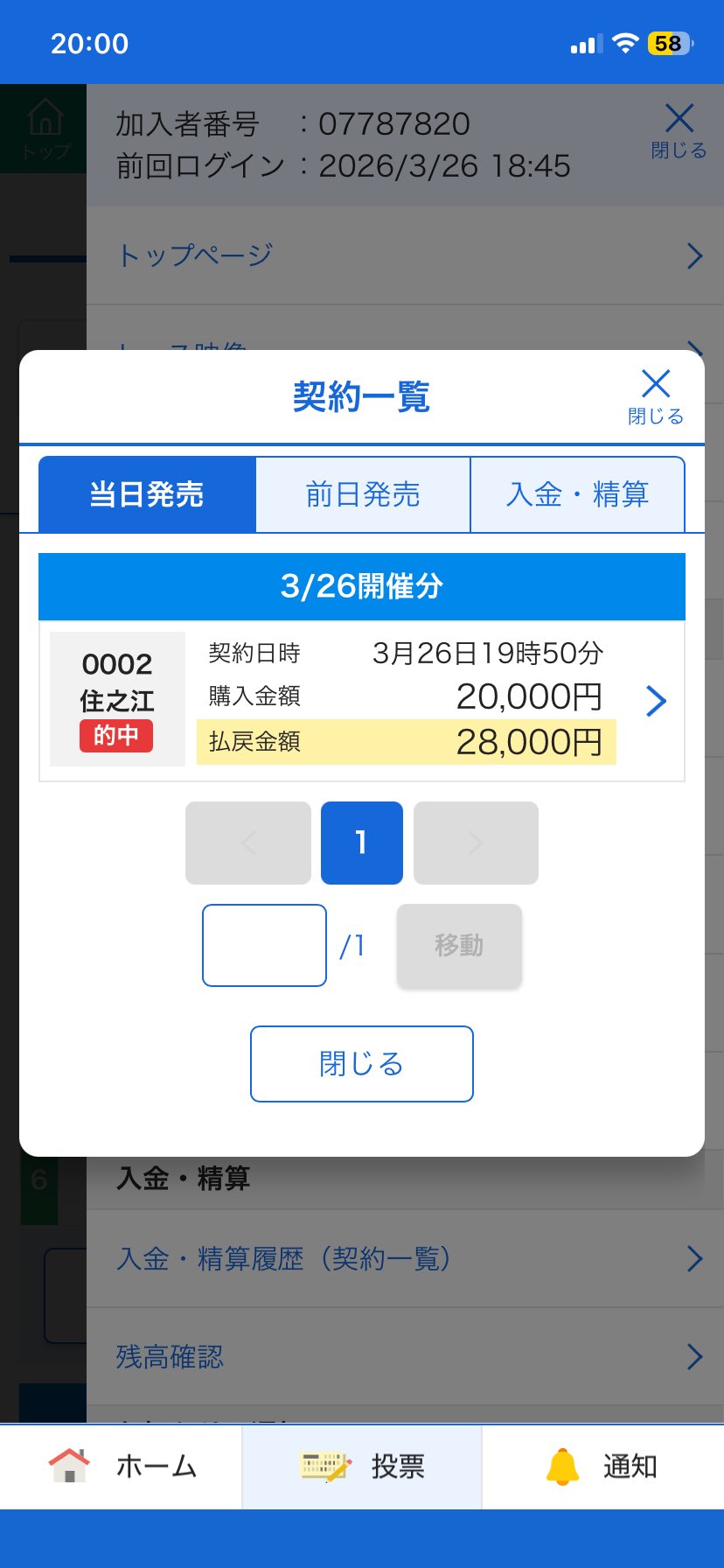Tap the page number input field
Screen dimensions: 724x1568
tap(264, 945)
